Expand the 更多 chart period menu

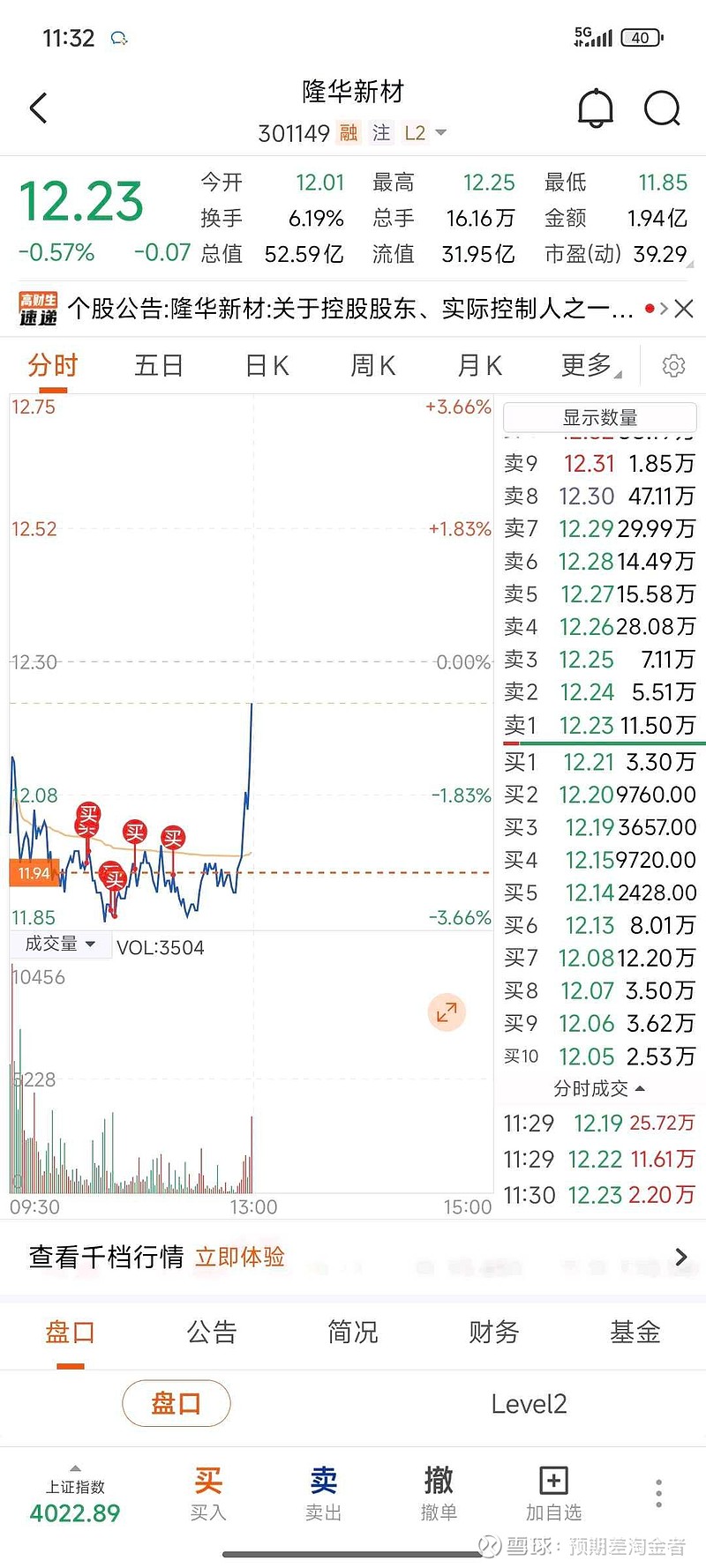pos(585,365)
